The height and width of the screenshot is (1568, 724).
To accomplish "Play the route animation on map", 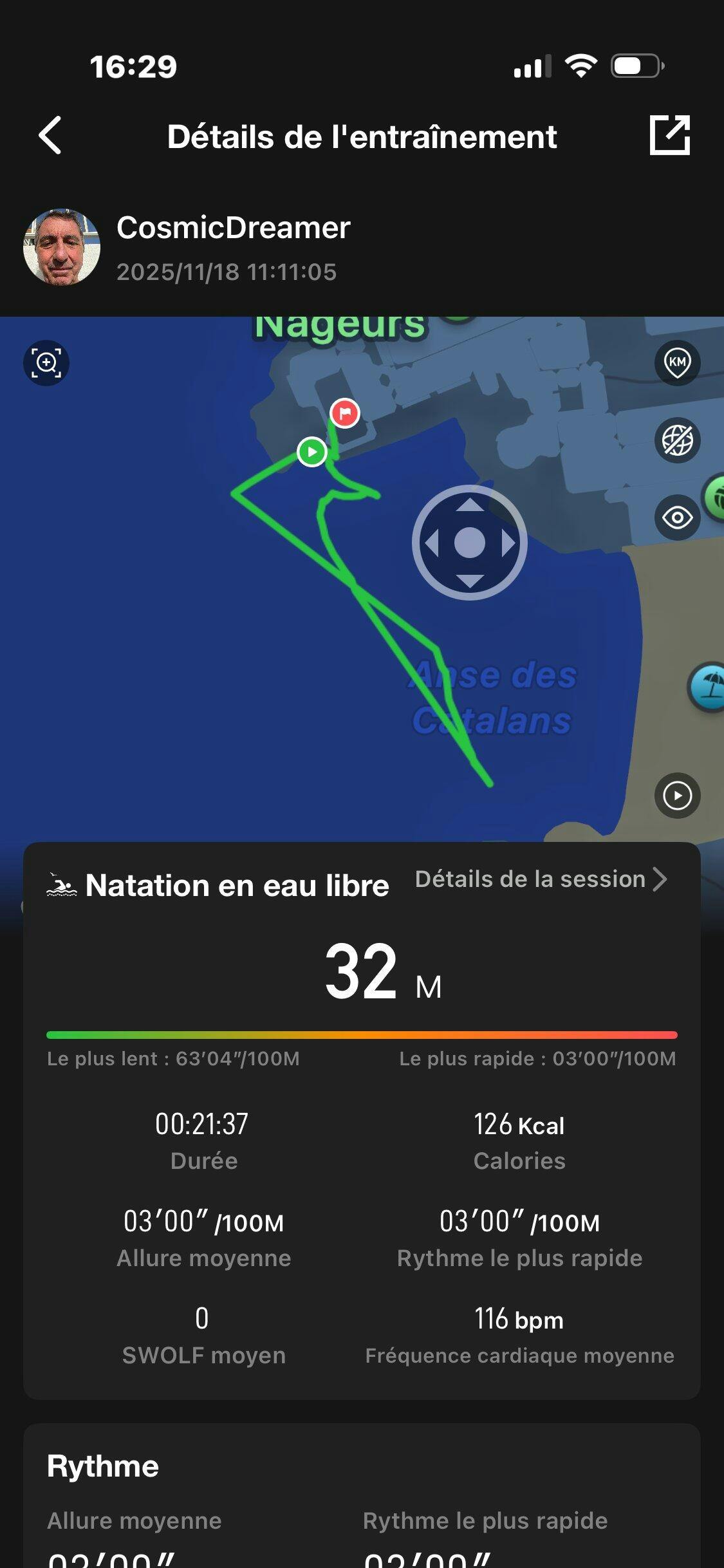I will (677, 796).
